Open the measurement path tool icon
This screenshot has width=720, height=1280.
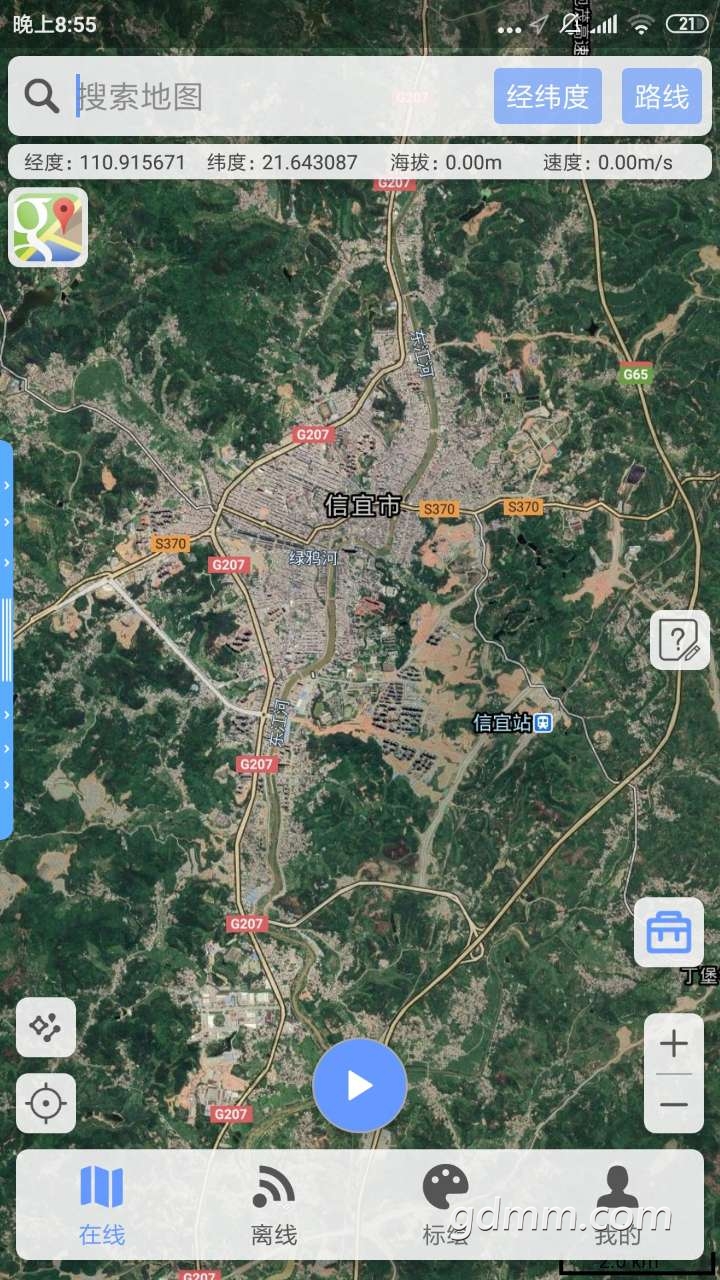pos(46,1027)
